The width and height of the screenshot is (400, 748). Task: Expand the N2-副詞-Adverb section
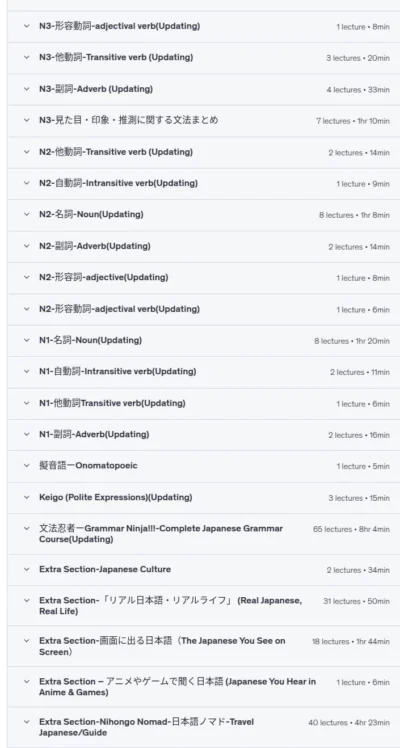coord(204,247)
